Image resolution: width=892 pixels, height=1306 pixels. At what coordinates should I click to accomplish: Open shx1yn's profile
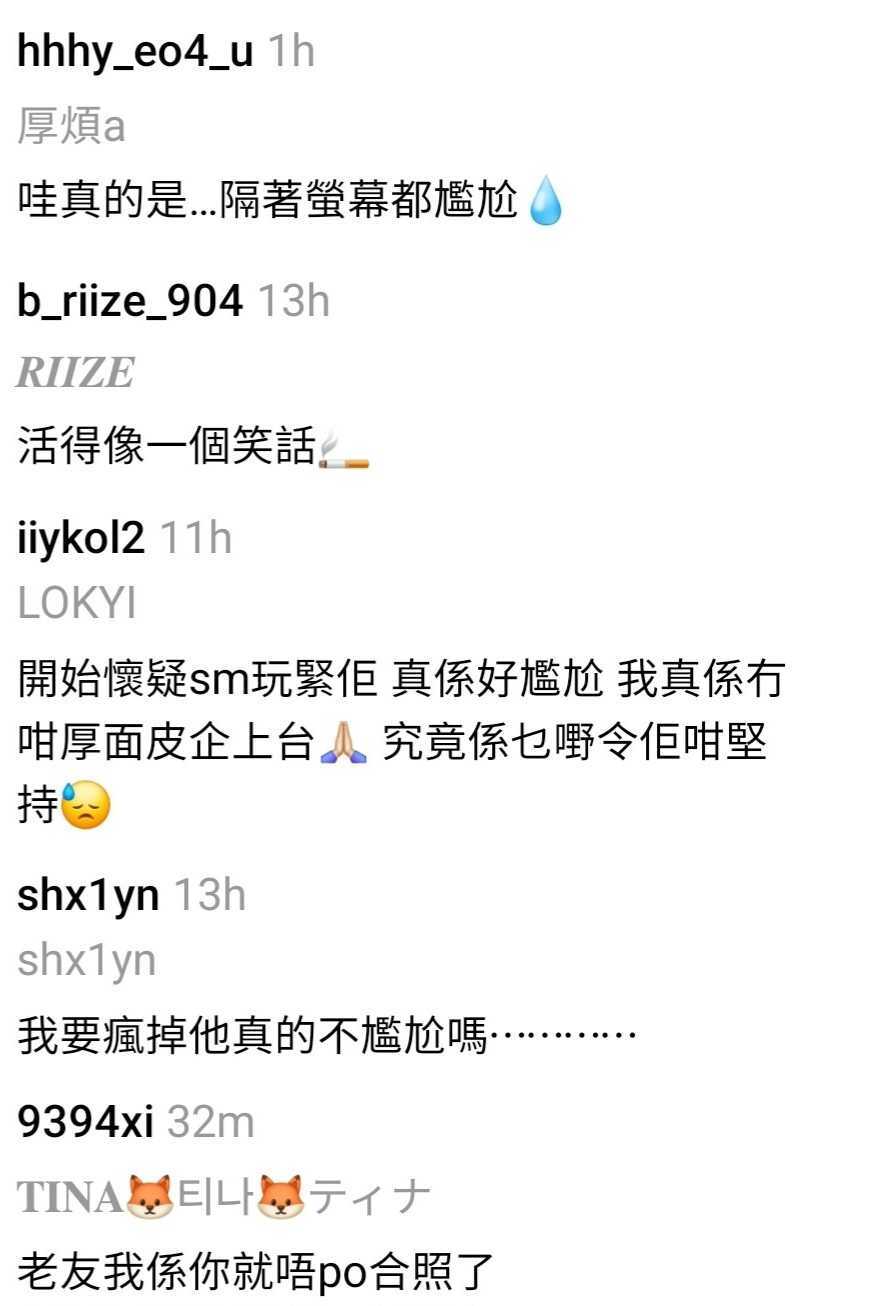point(88,895)
